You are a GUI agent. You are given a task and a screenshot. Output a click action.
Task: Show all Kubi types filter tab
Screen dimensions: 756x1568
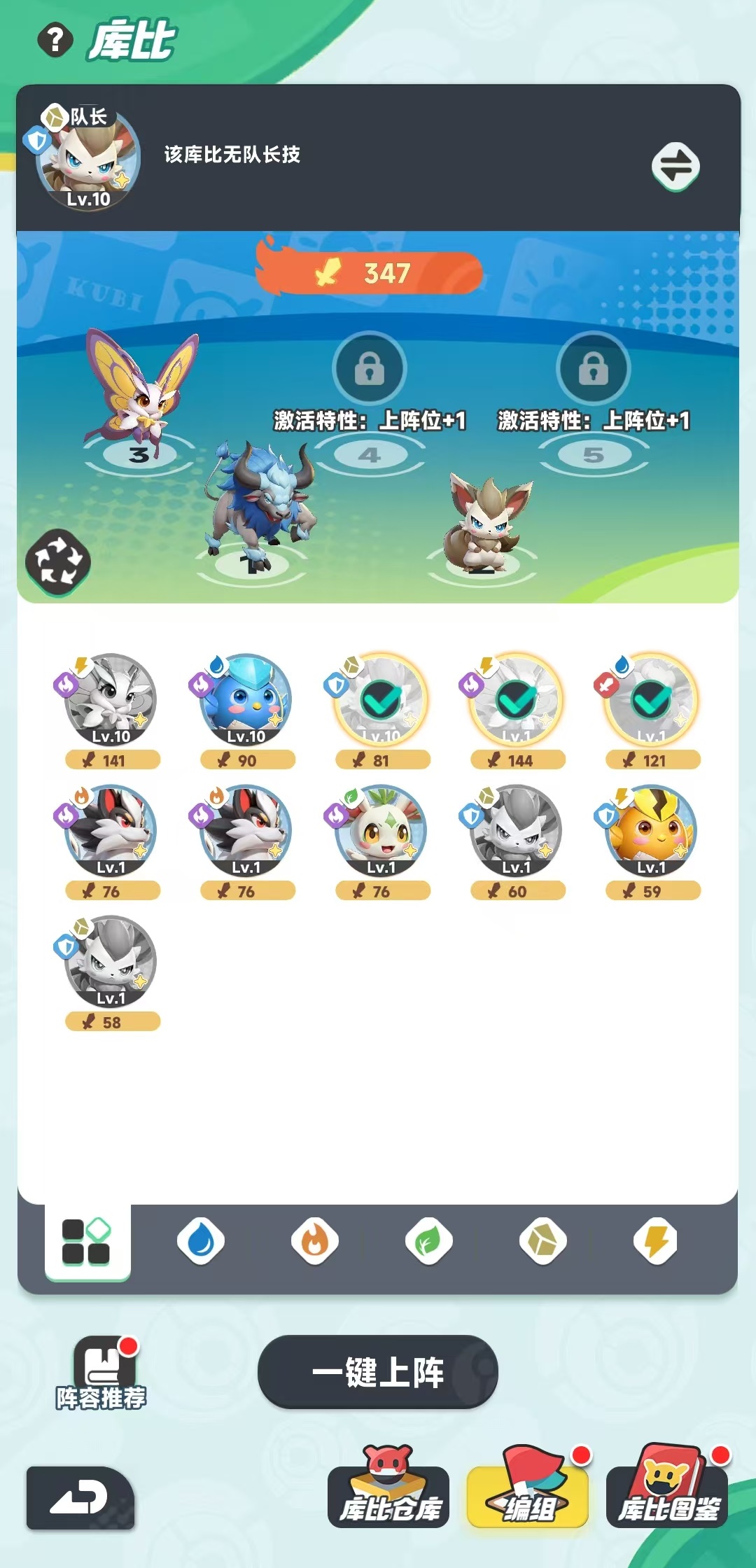tap(87, 1242)
